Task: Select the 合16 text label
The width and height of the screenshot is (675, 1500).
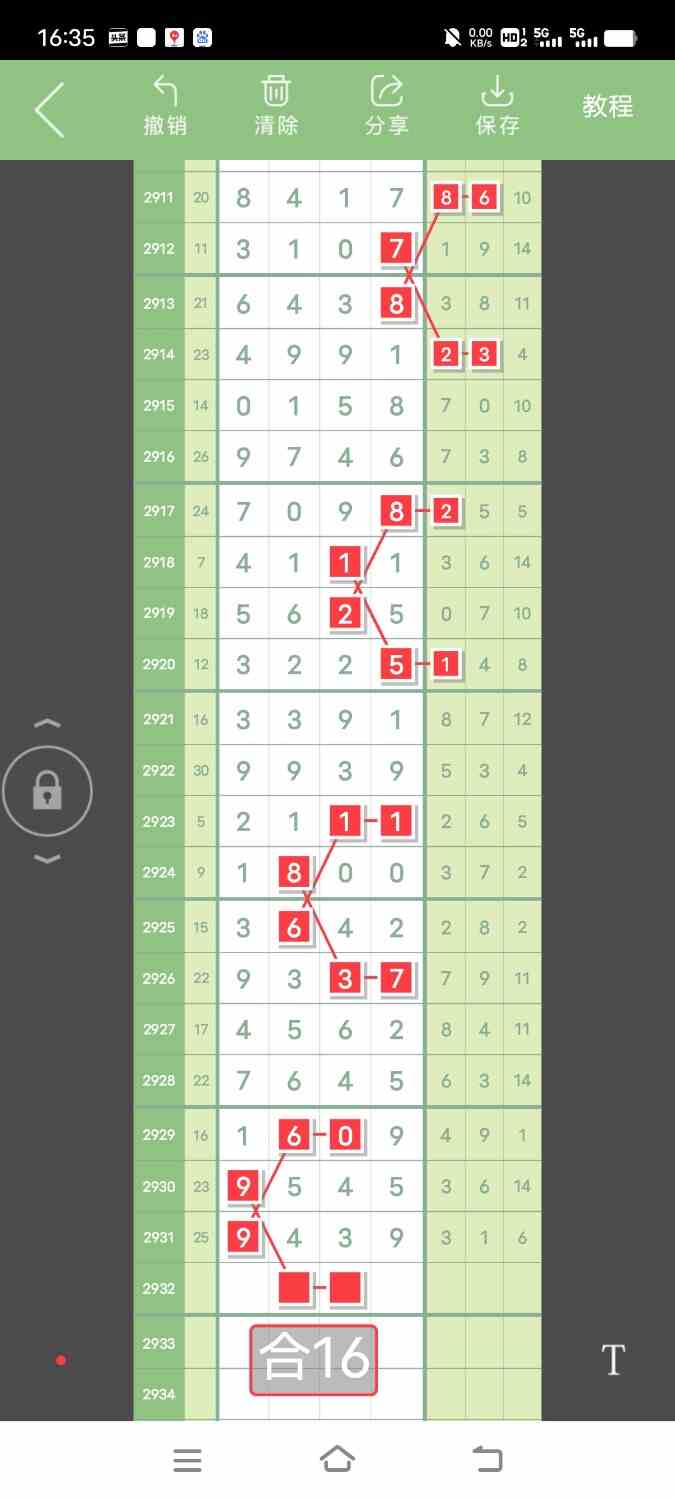Action: (x=314, y=1360)
